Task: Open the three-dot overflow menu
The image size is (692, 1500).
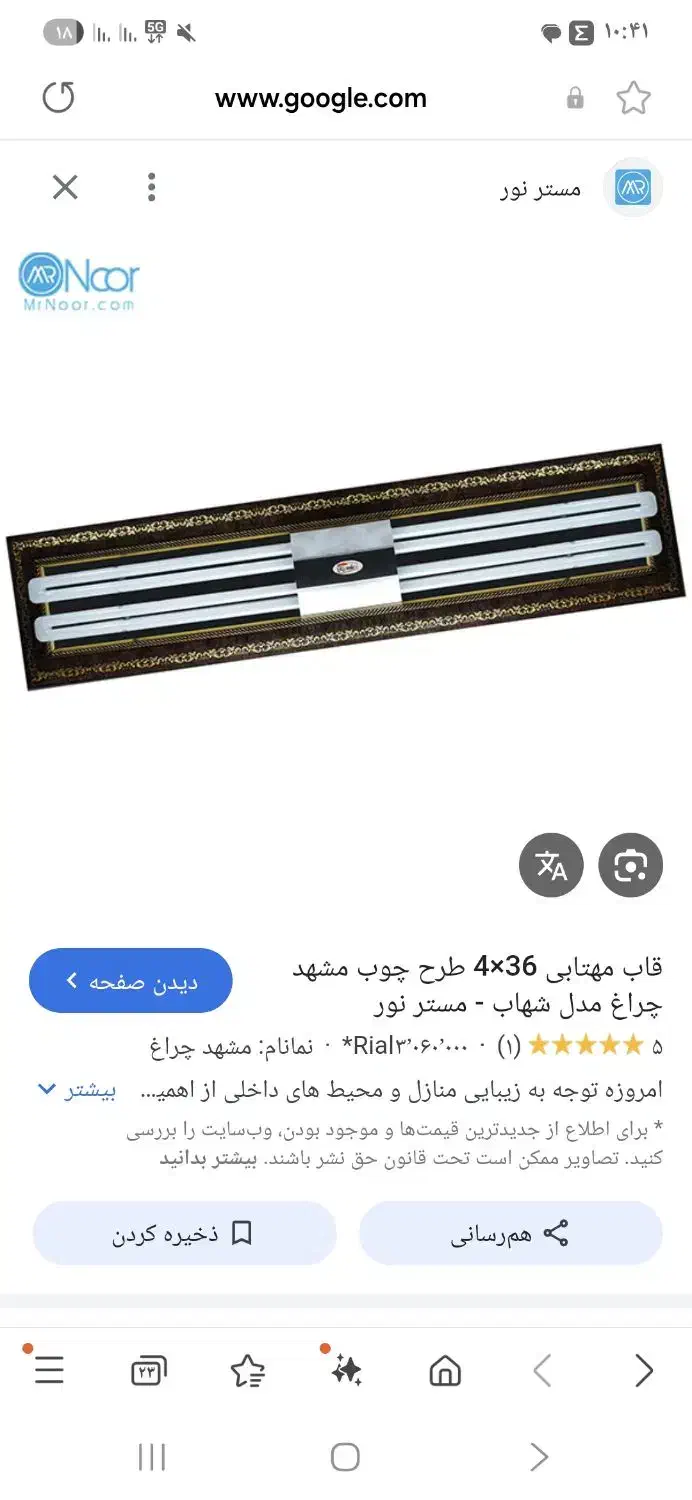Action: click(x=151, y=187)
